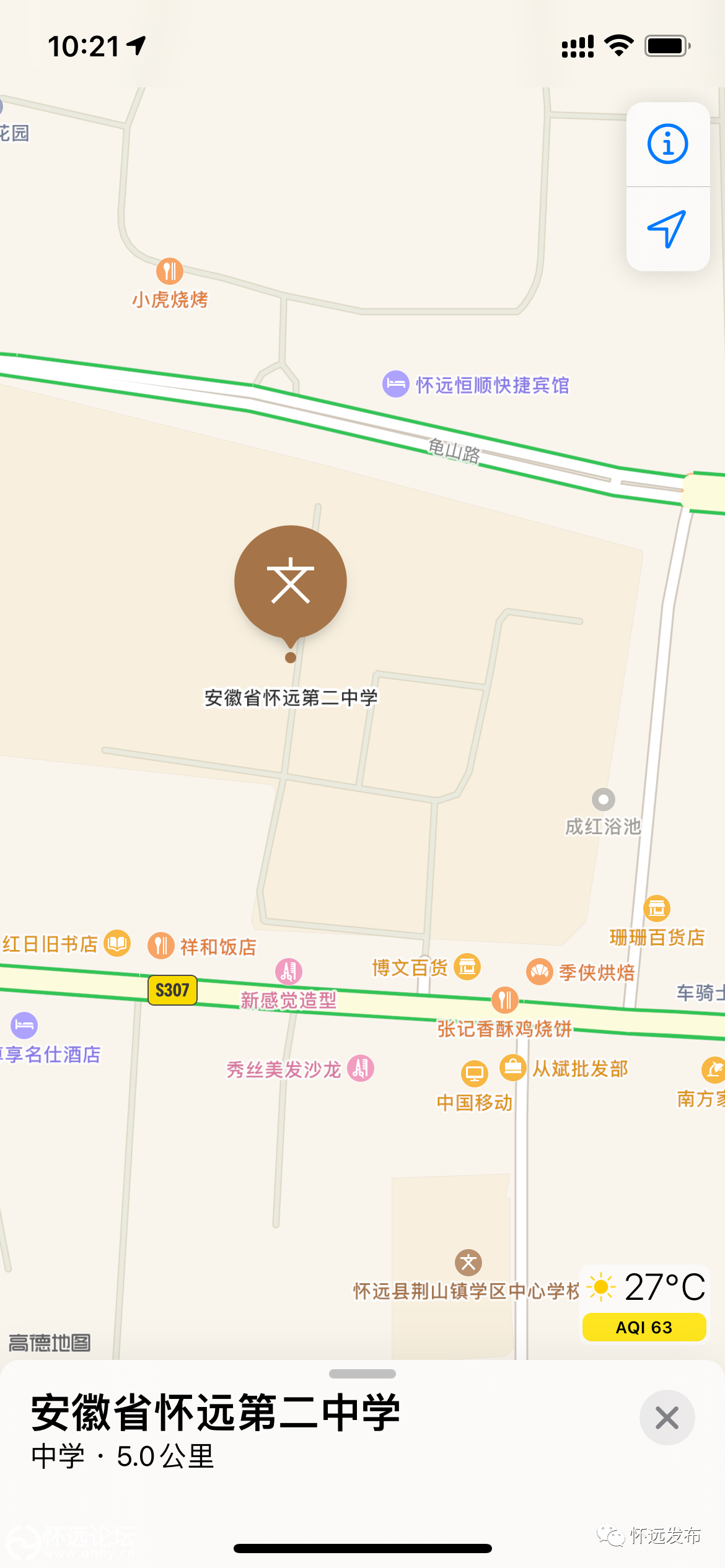Select 成红浴池 marker on map
This screenshot has height=1568, width=725.
pos(603,799)
